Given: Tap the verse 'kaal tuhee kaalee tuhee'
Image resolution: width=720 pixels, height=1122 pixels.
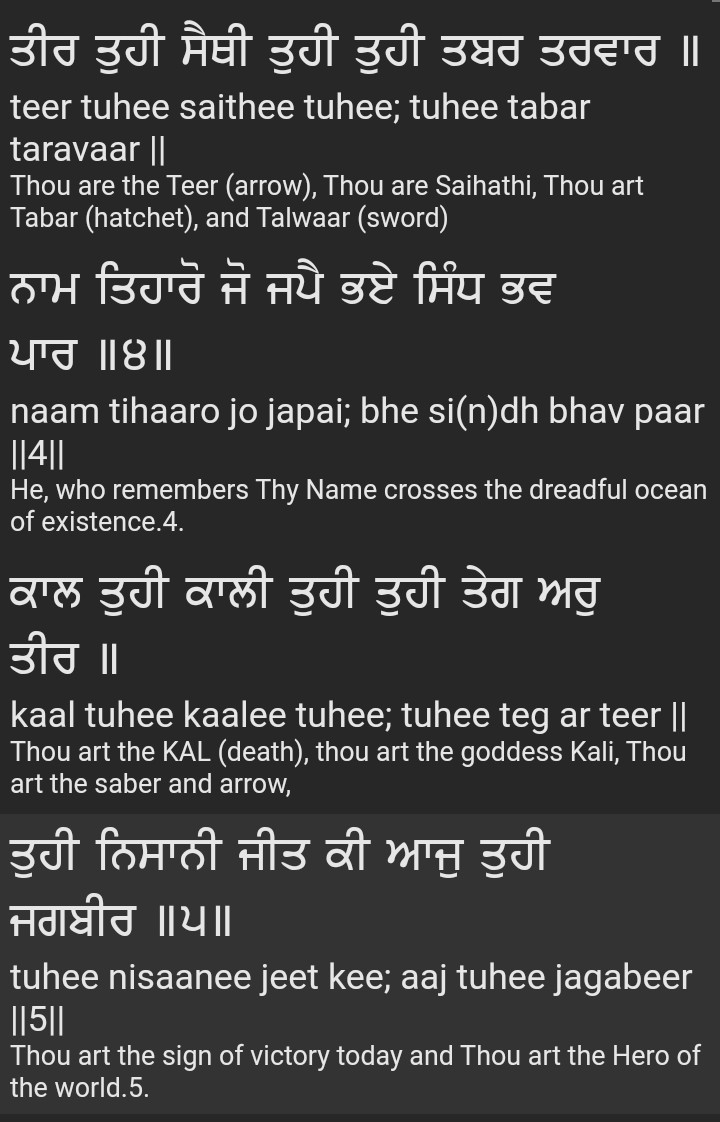Looking at the screenshot, I should point(348,715).
